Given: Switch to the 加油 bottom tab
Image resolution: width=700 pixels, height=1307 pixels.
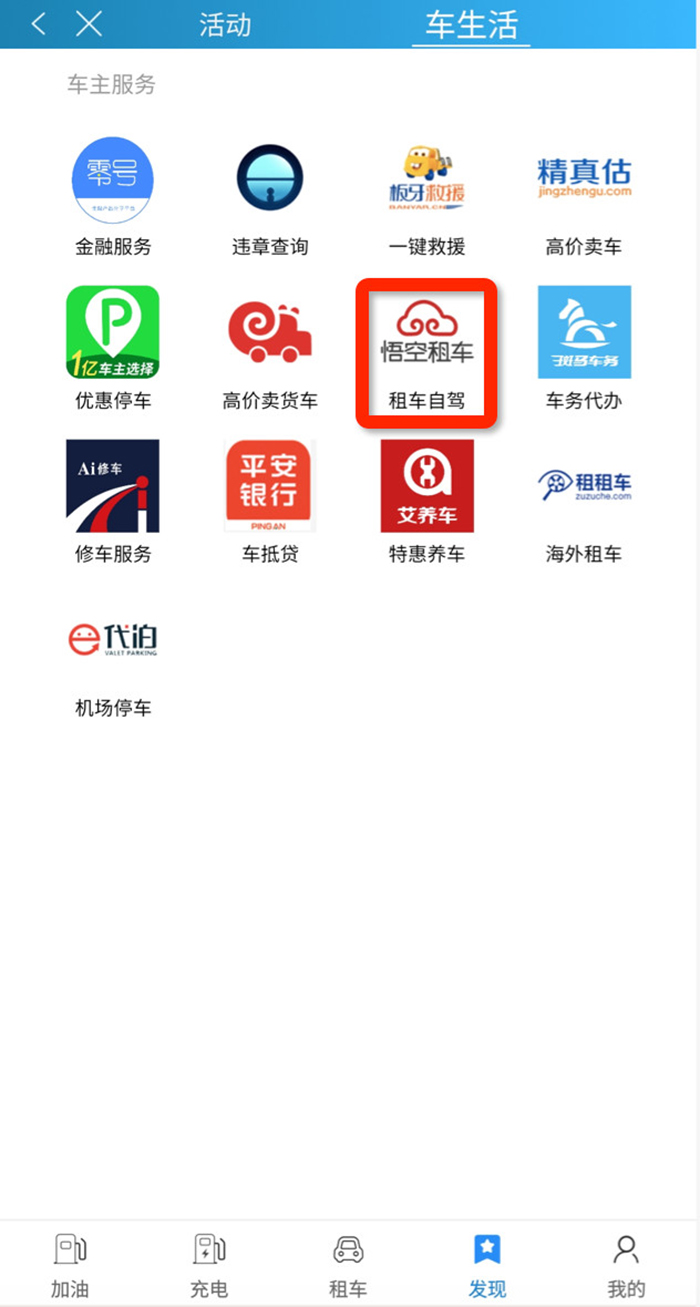Looking at the screenshot, I should 69,1264.
